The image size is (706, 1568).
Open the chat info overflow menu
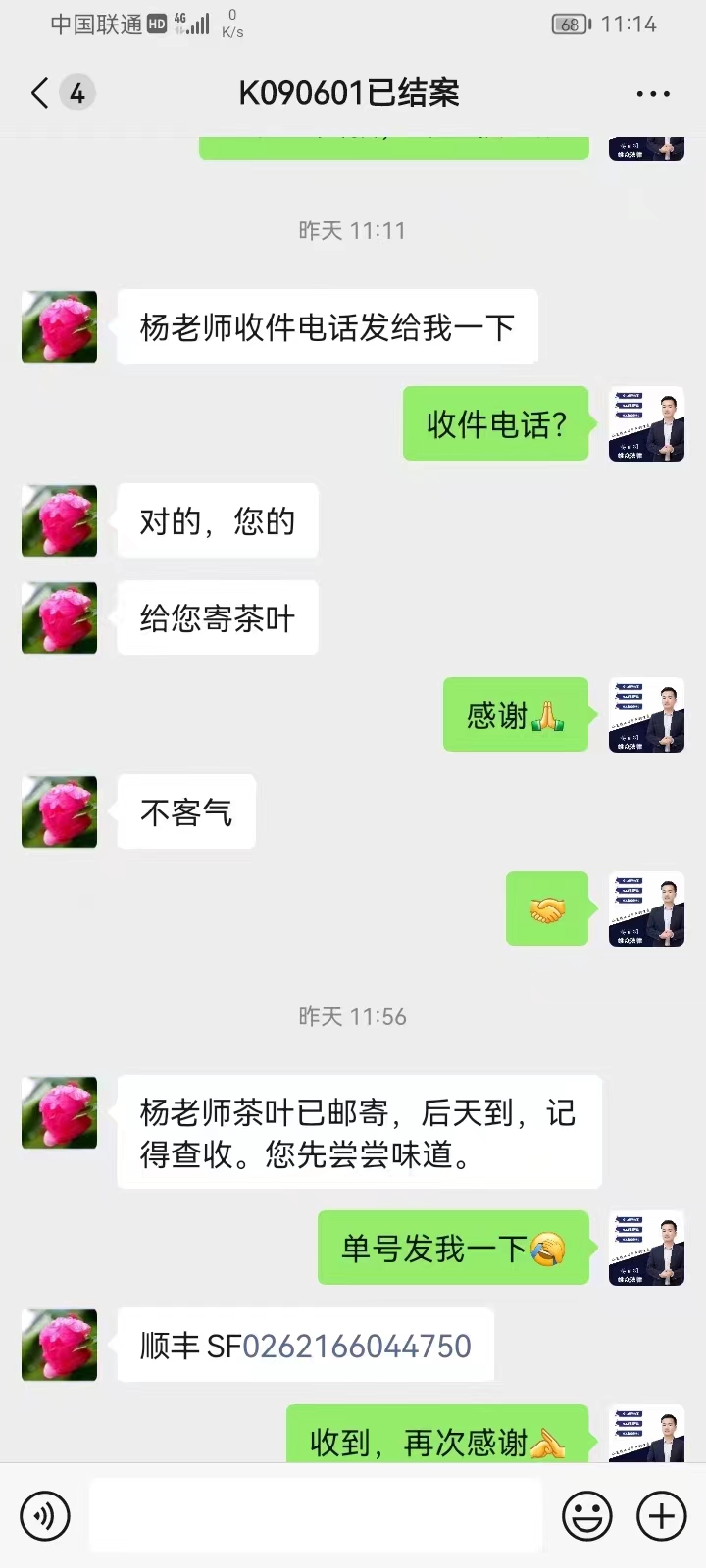pos(653,94)
